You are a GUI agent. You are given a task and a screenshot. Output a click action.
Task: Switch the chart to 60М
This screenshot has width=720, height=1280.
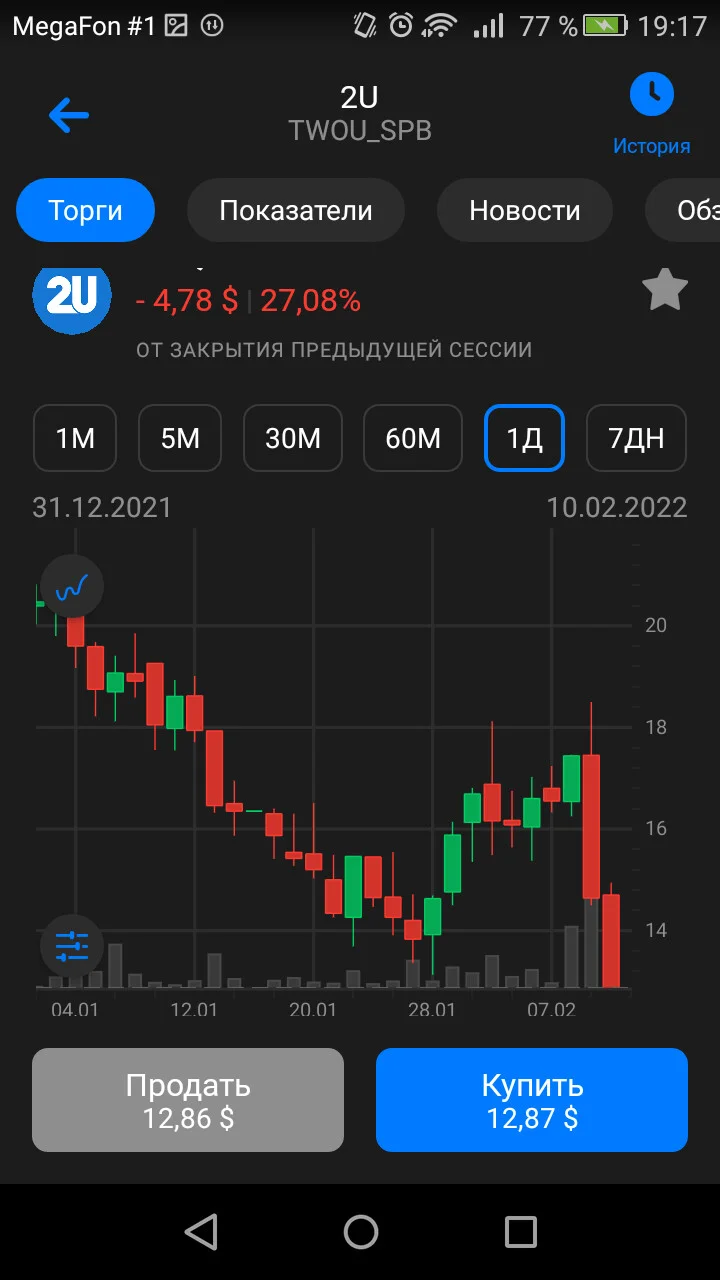pos(413,438)
